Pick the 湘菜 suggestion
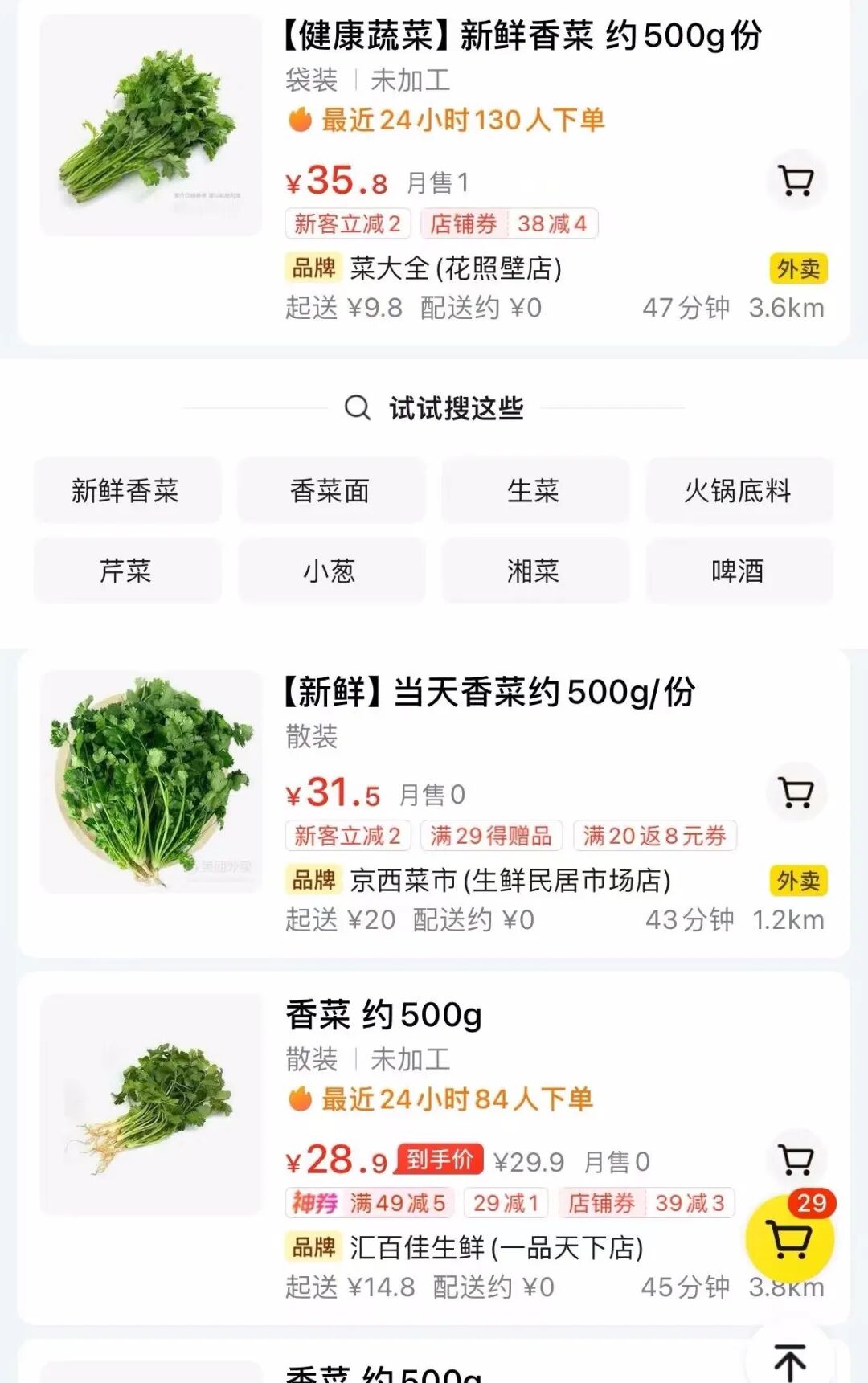 coord(534,571)
